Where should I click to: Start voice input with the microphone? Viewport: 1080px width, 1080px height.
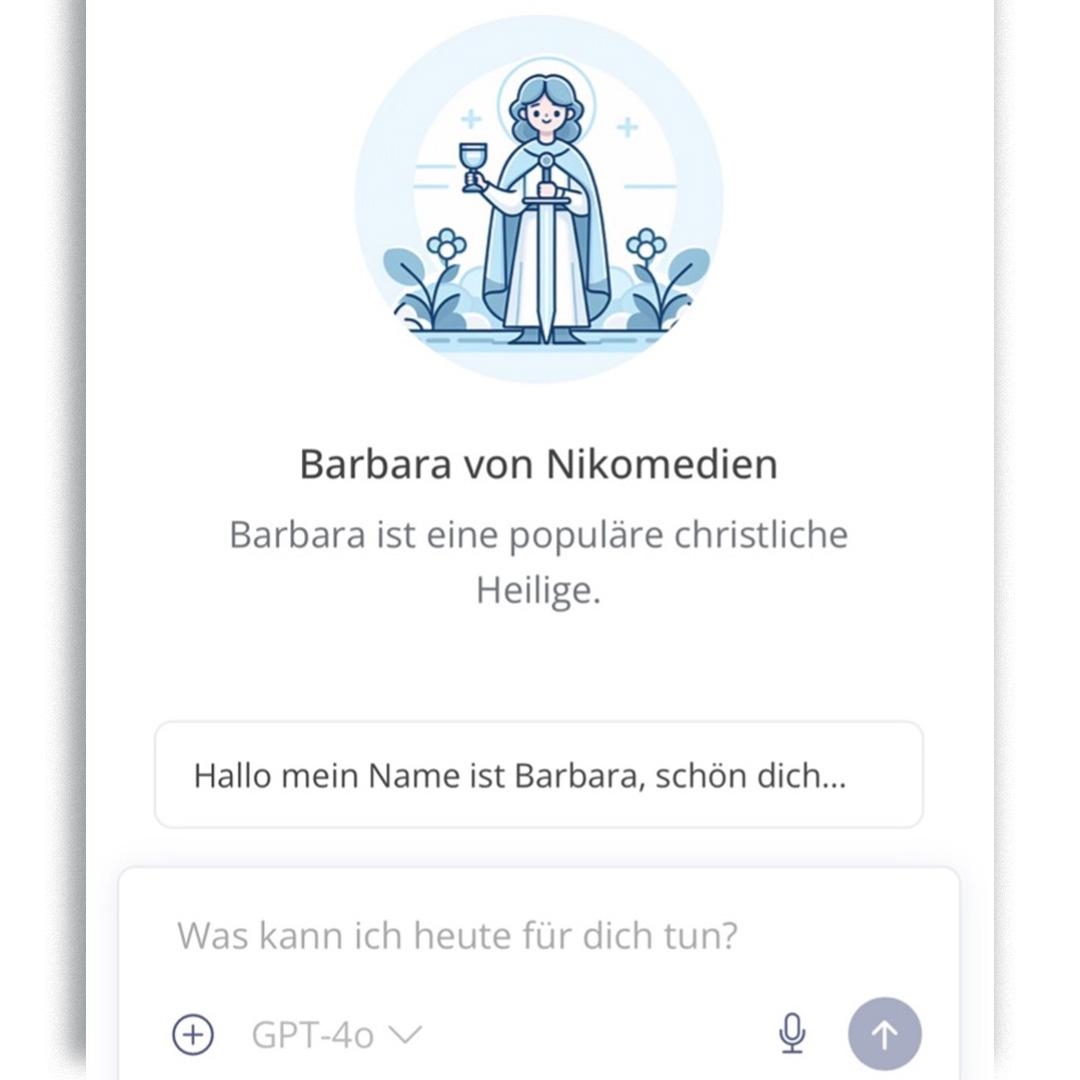[792, 1034]
